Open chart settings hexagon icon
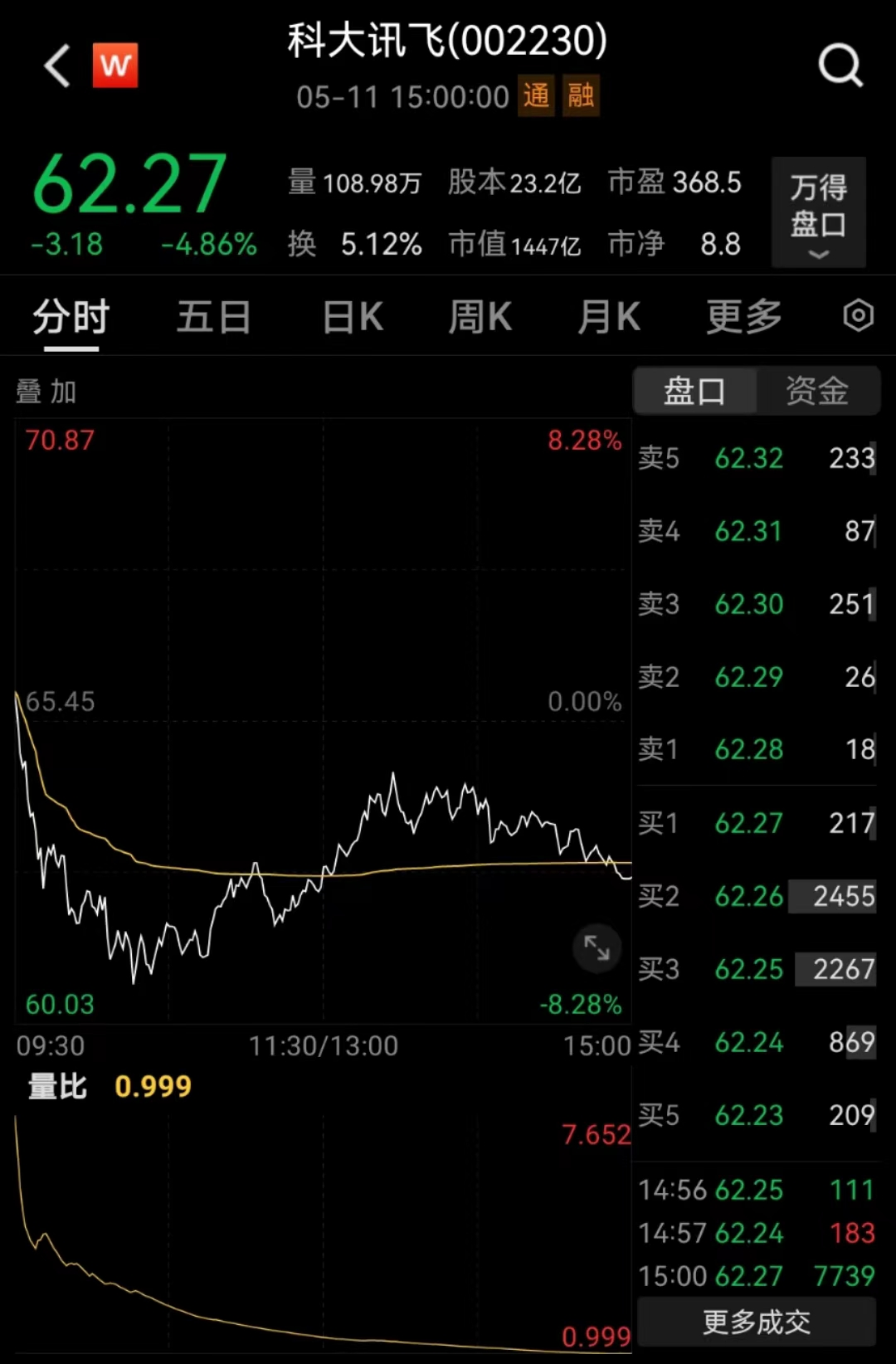The image size is (896, 1364). point(858,316)
